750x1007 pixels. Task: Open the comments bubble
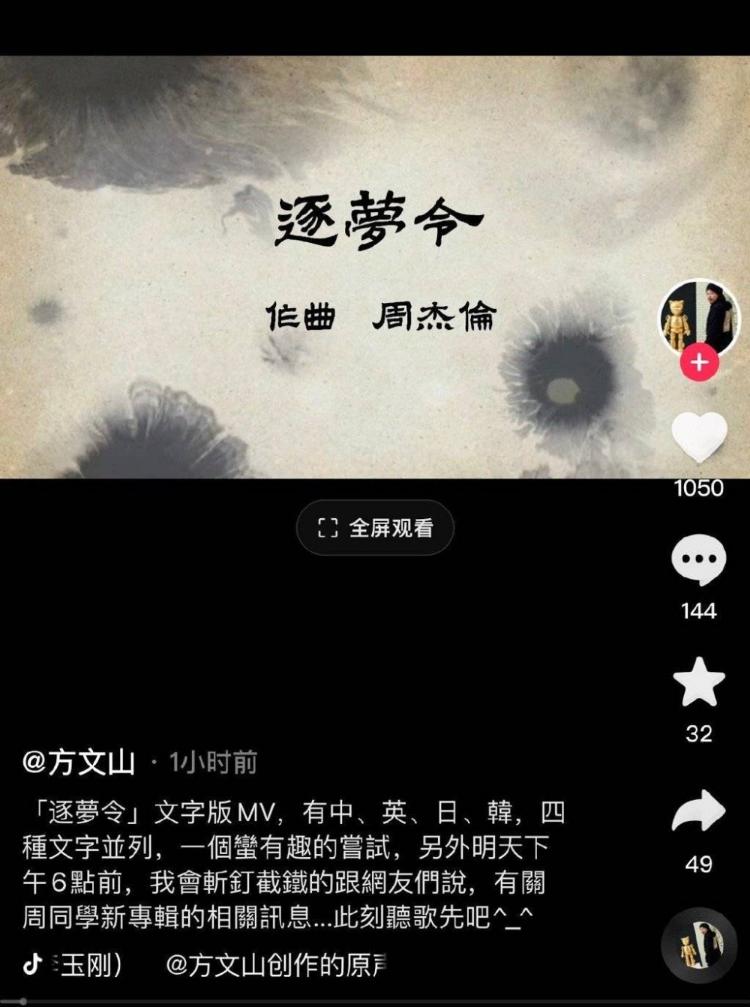click(x=699, y=561)
